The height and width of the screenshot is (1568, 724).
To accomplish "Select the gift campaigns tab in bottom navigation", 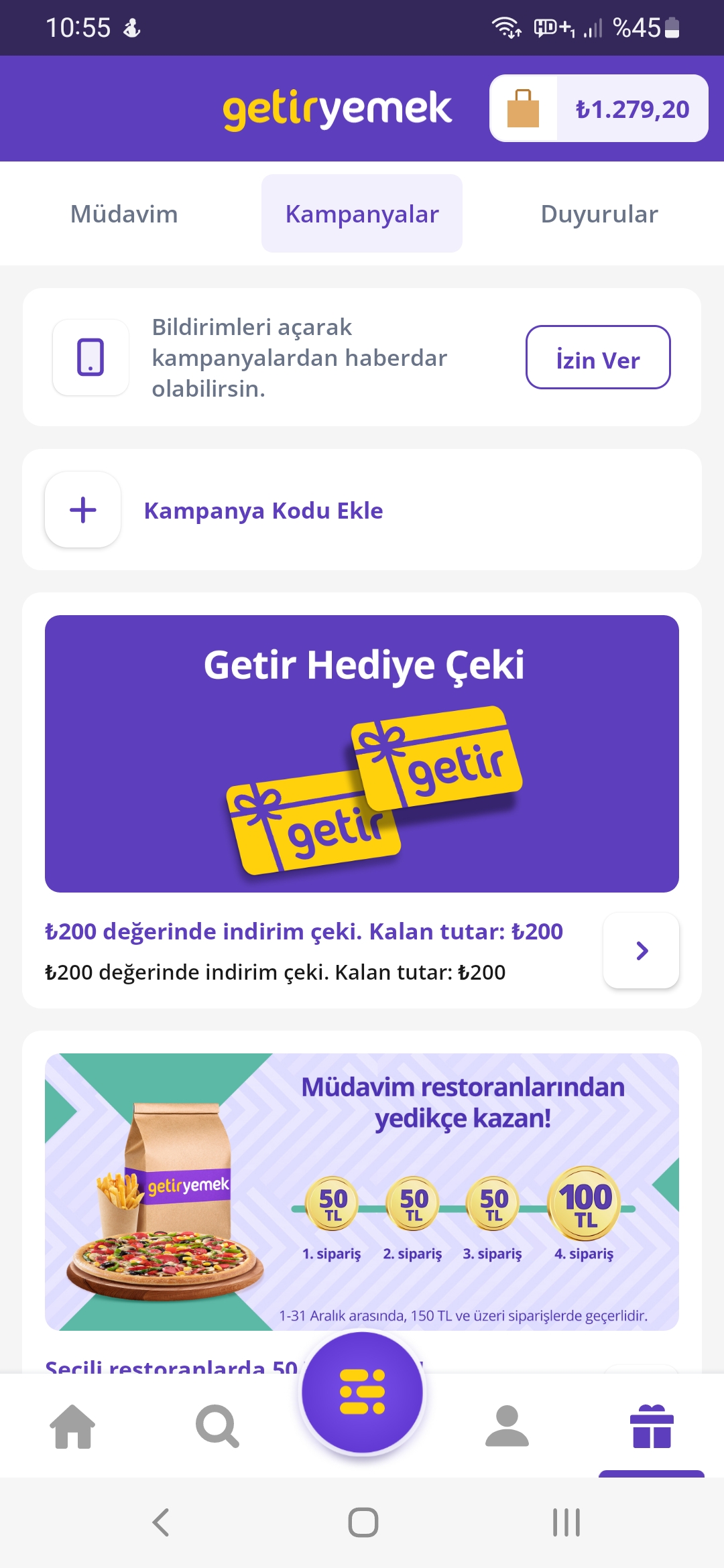I will coord(651,1426).
